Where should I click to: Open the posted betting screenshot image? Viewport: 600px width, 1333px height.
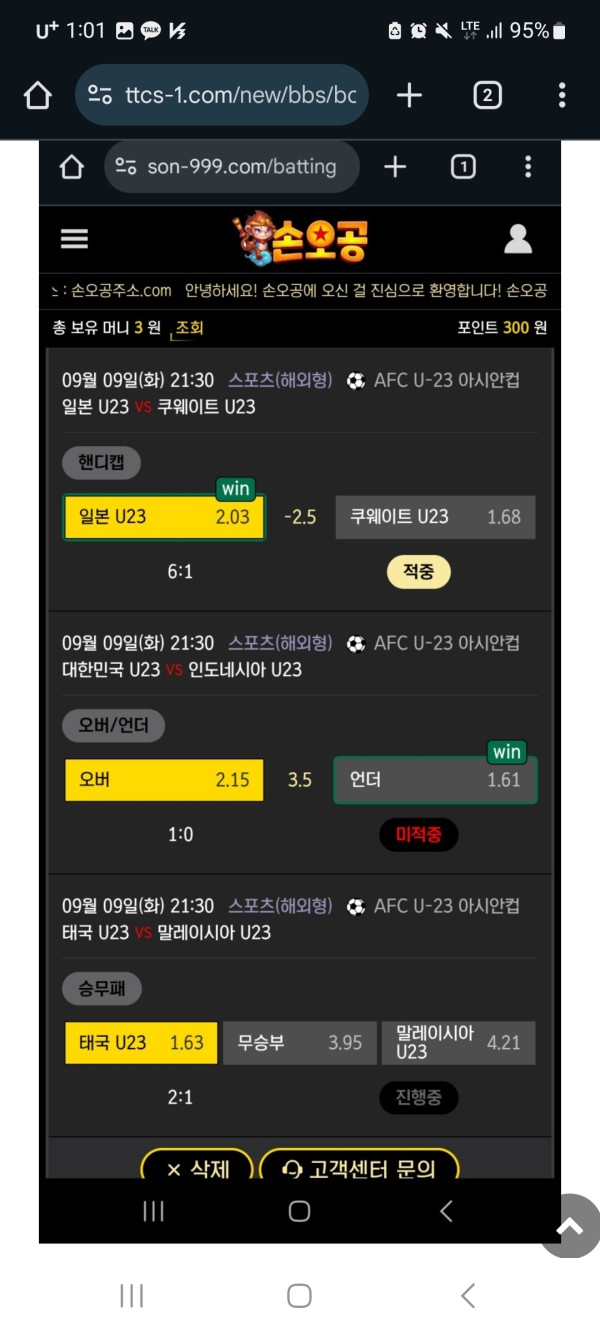300,690
